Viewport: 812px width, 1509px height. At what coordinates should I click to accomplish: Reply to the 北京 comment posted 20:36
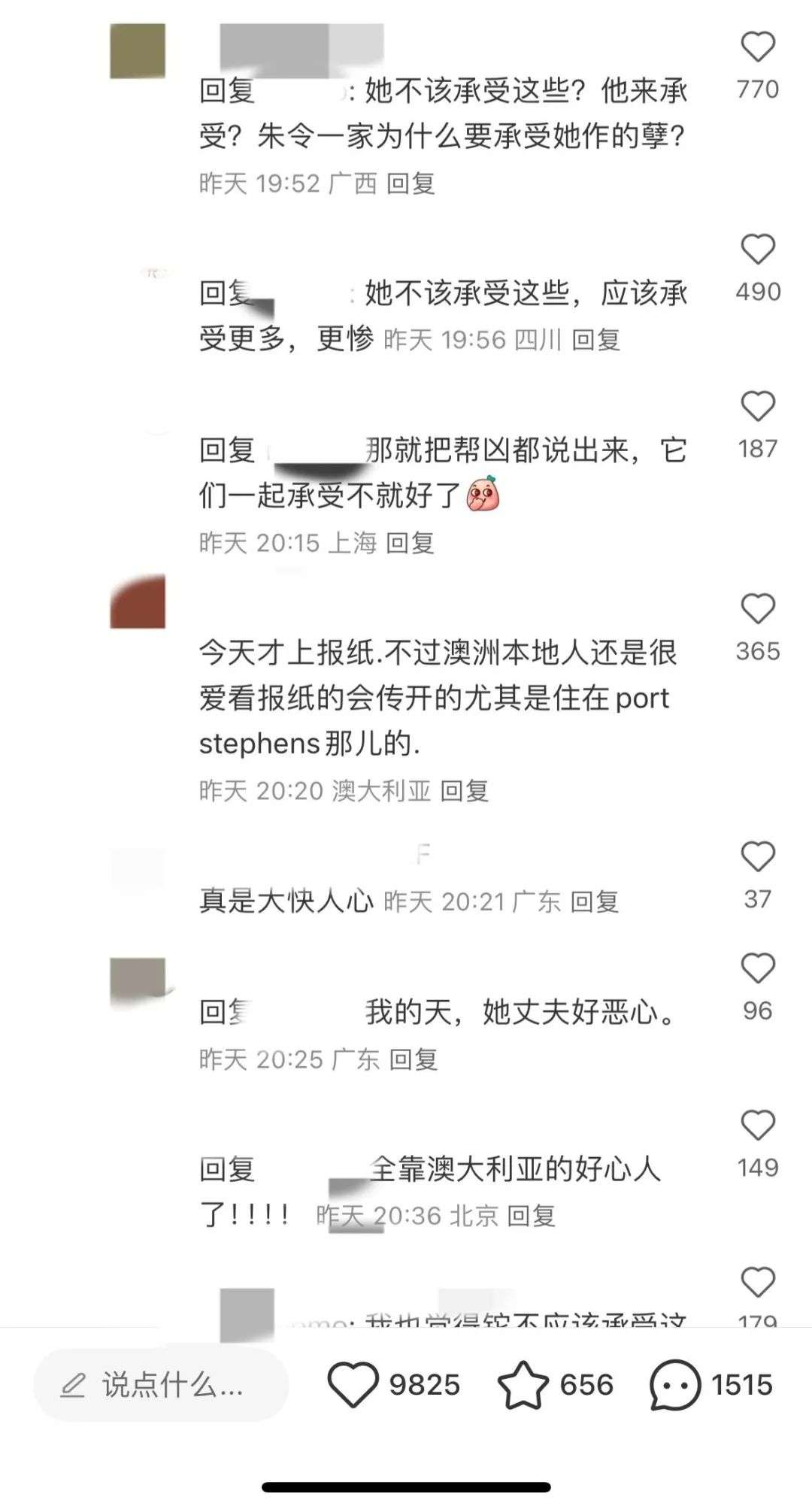coord(531,1216)
